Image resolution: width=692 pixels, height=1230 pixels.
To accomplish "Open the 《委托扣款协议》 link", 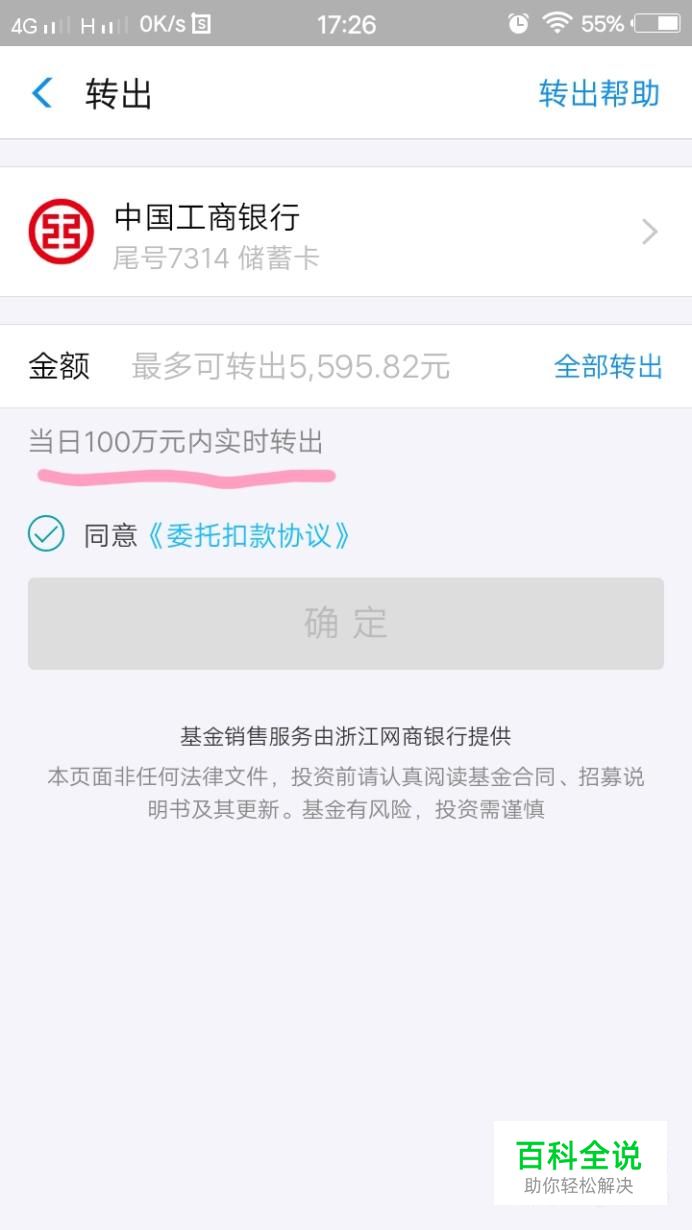I will click(250, 536).
